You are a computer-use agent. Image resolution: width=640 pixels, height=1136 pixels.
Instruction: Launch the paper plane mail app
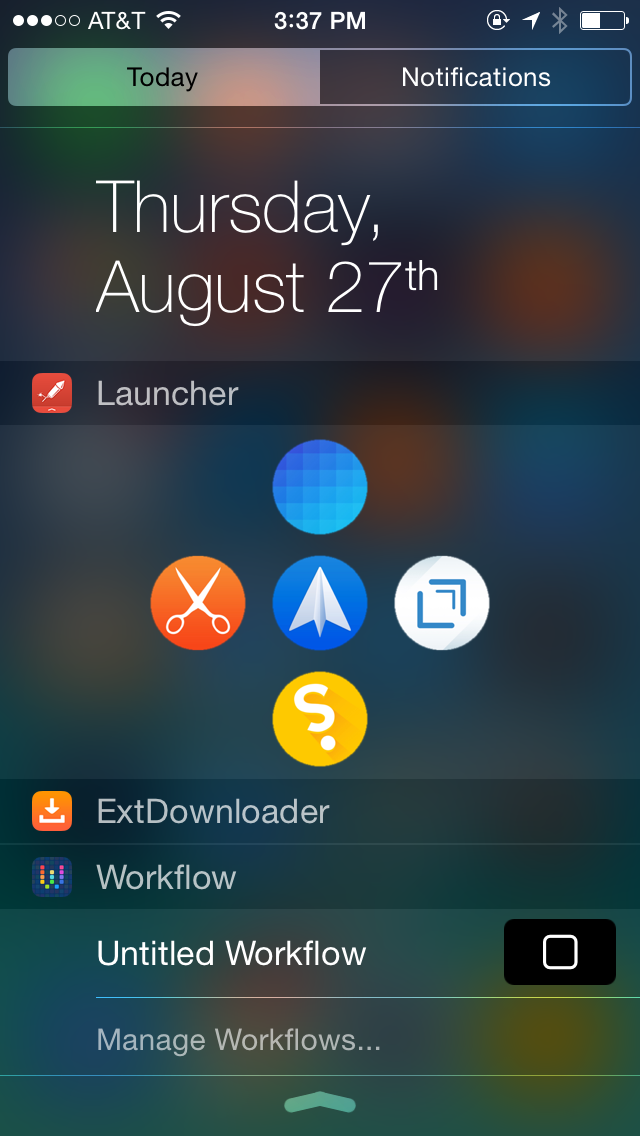pos(320,603)
